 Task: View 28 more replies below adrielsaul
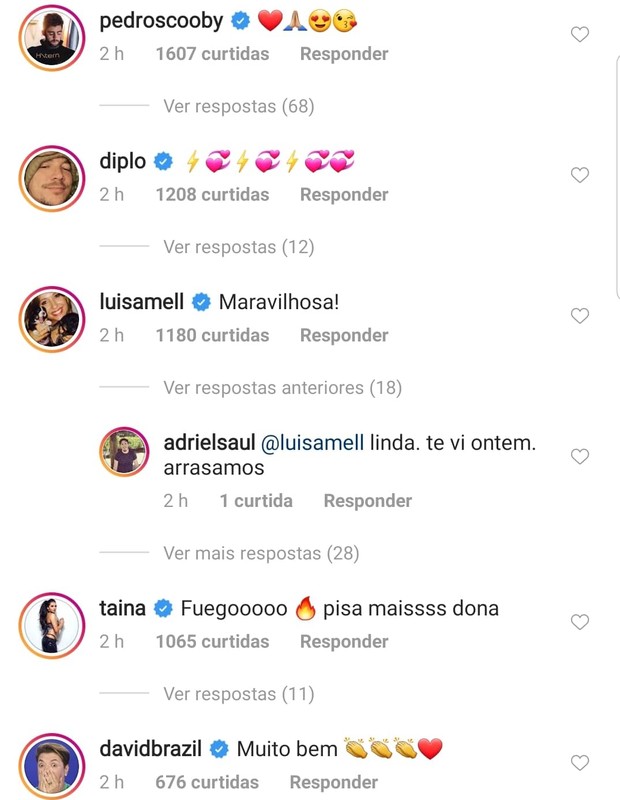pos(261,553)
